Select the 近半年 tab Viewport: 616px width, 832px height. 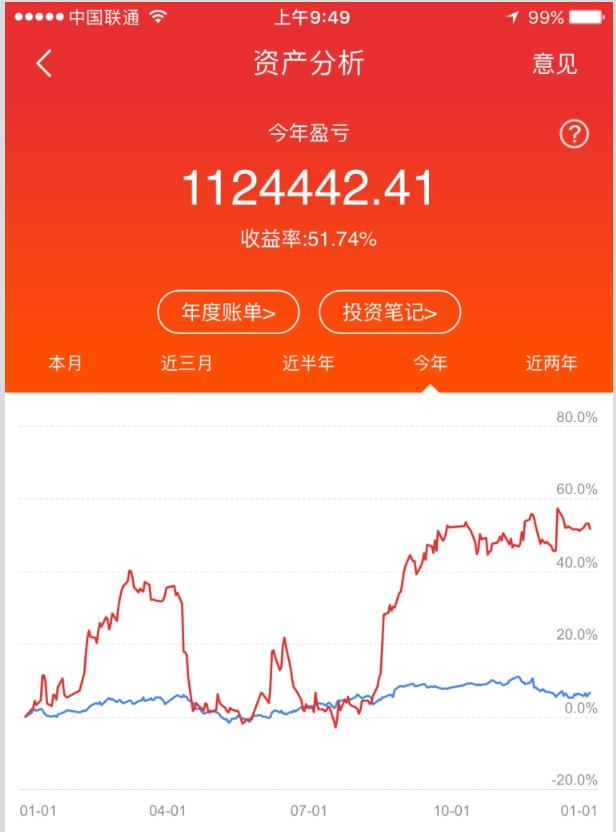point(308,364)
